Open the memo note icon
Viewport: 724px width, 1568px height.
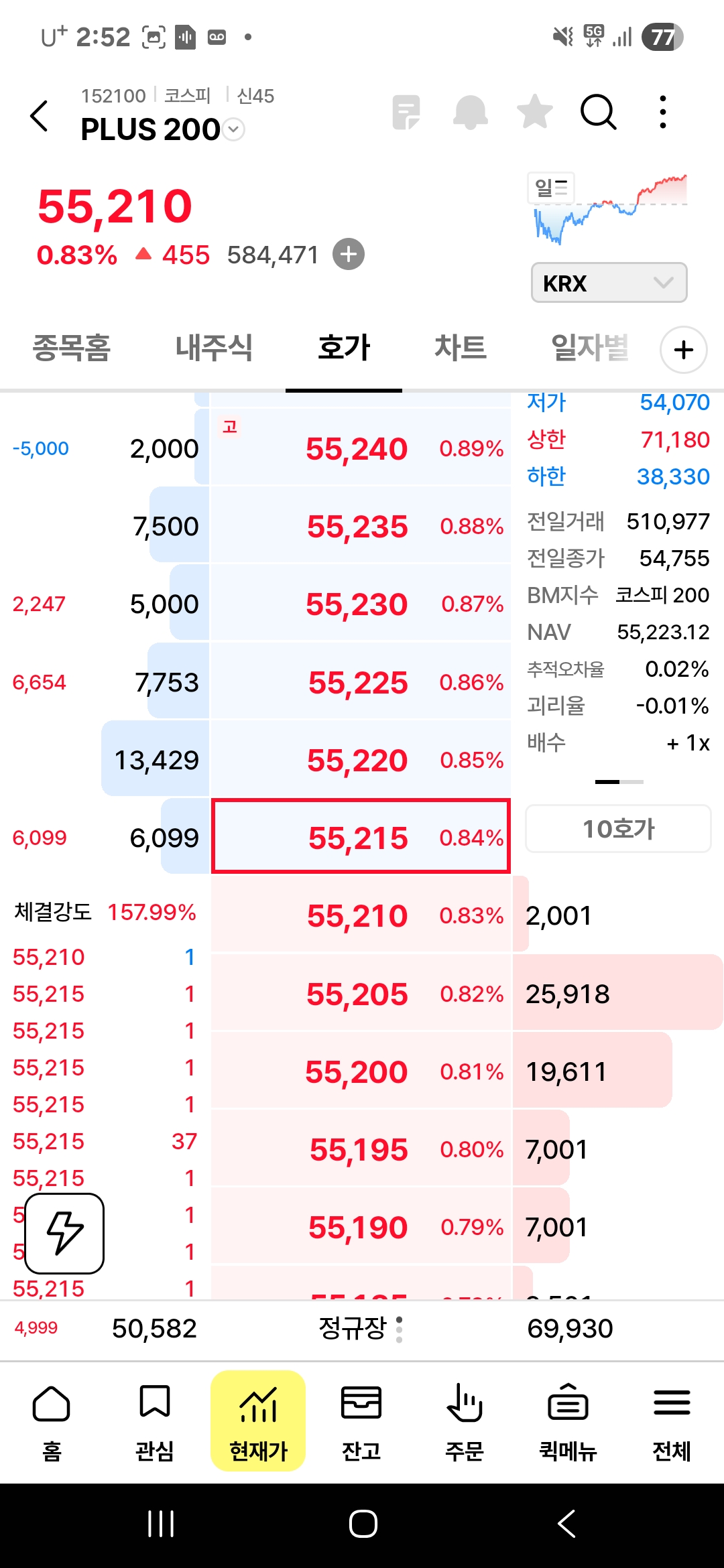click(x=406, y=112)
